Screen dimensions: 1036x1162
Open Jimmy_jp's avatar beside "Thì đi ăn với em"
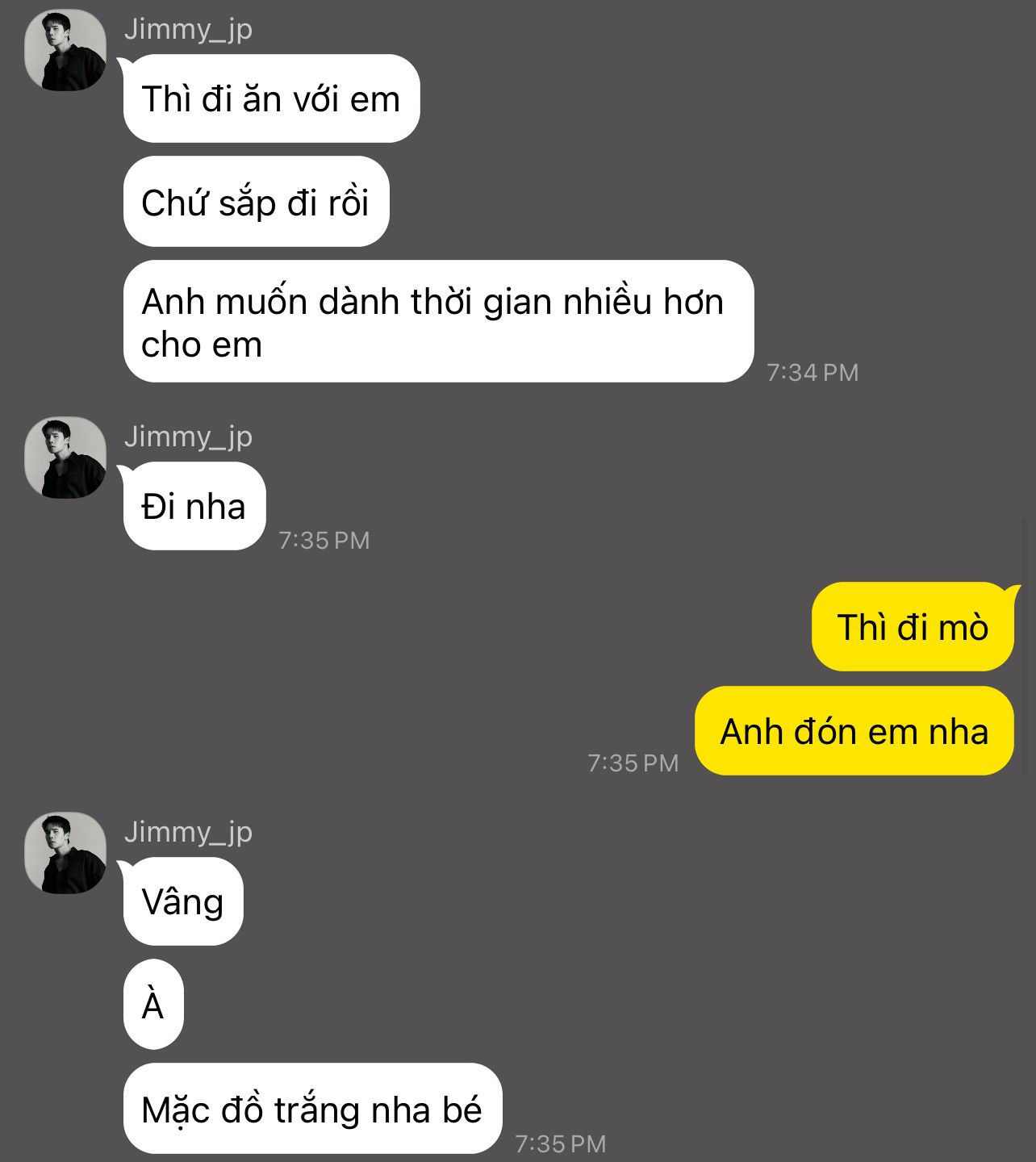point(65,50)
